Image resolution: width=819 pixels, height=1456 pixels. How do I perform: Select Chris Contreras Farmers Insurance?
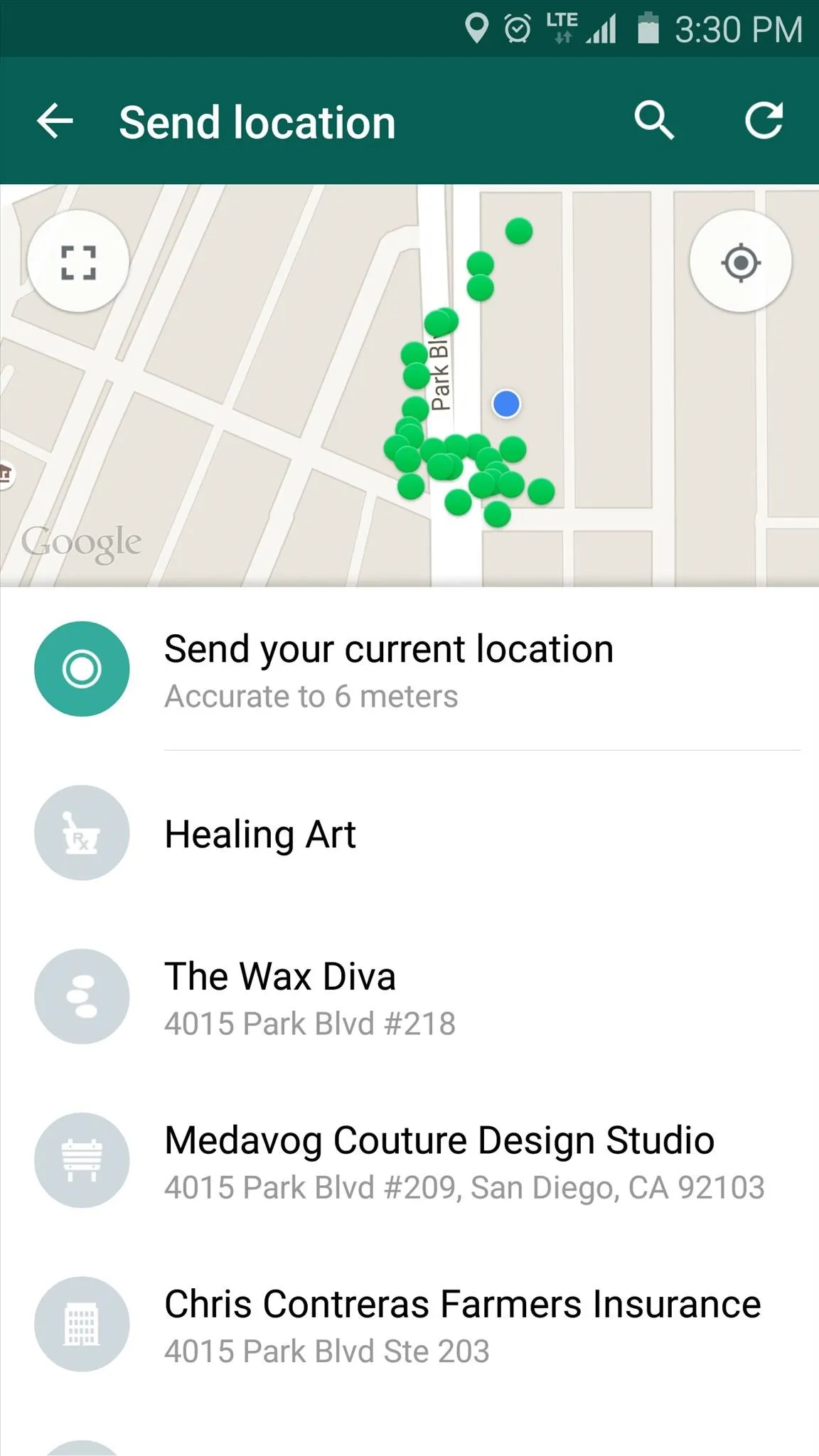pos(409,1324)
